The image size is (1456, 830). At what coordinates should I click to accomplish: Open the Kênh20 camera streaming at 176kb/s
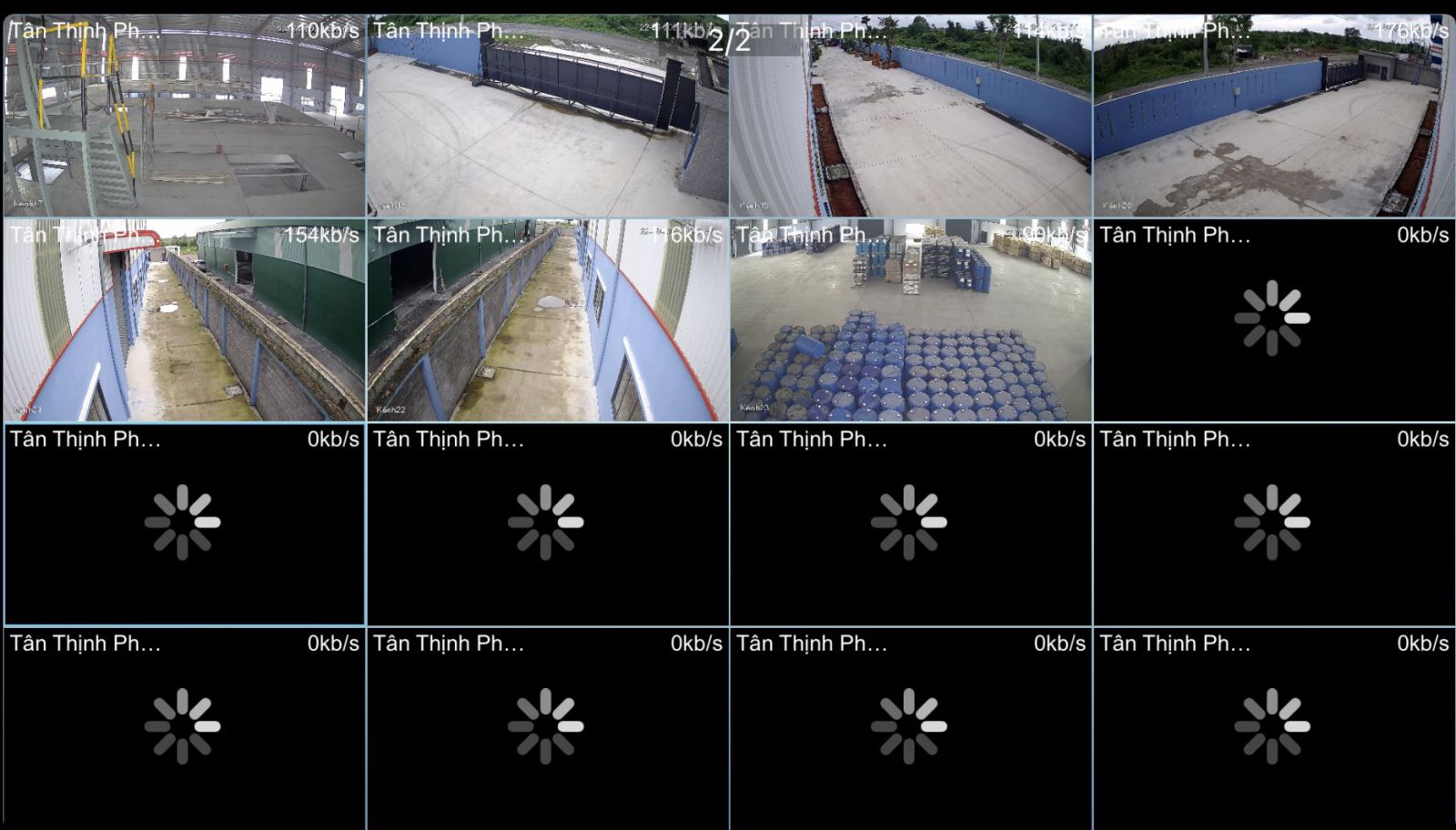tap(1273, 116)
